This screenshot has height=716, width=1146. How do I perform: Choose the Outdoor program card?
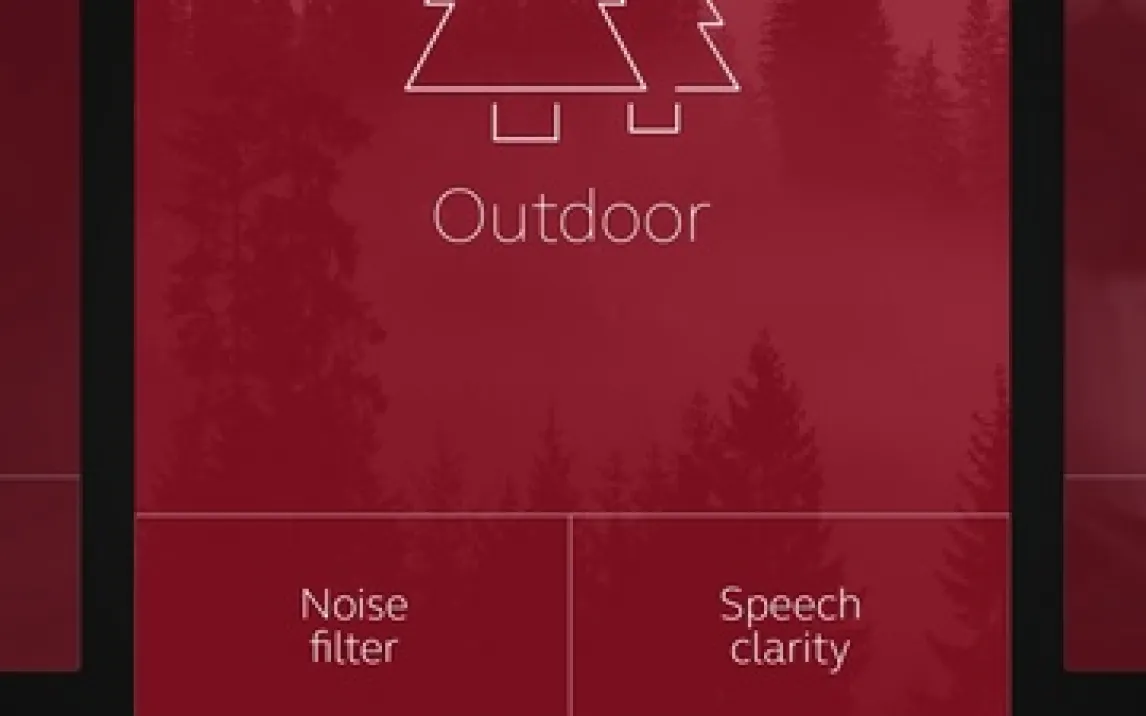click(571, 218)
